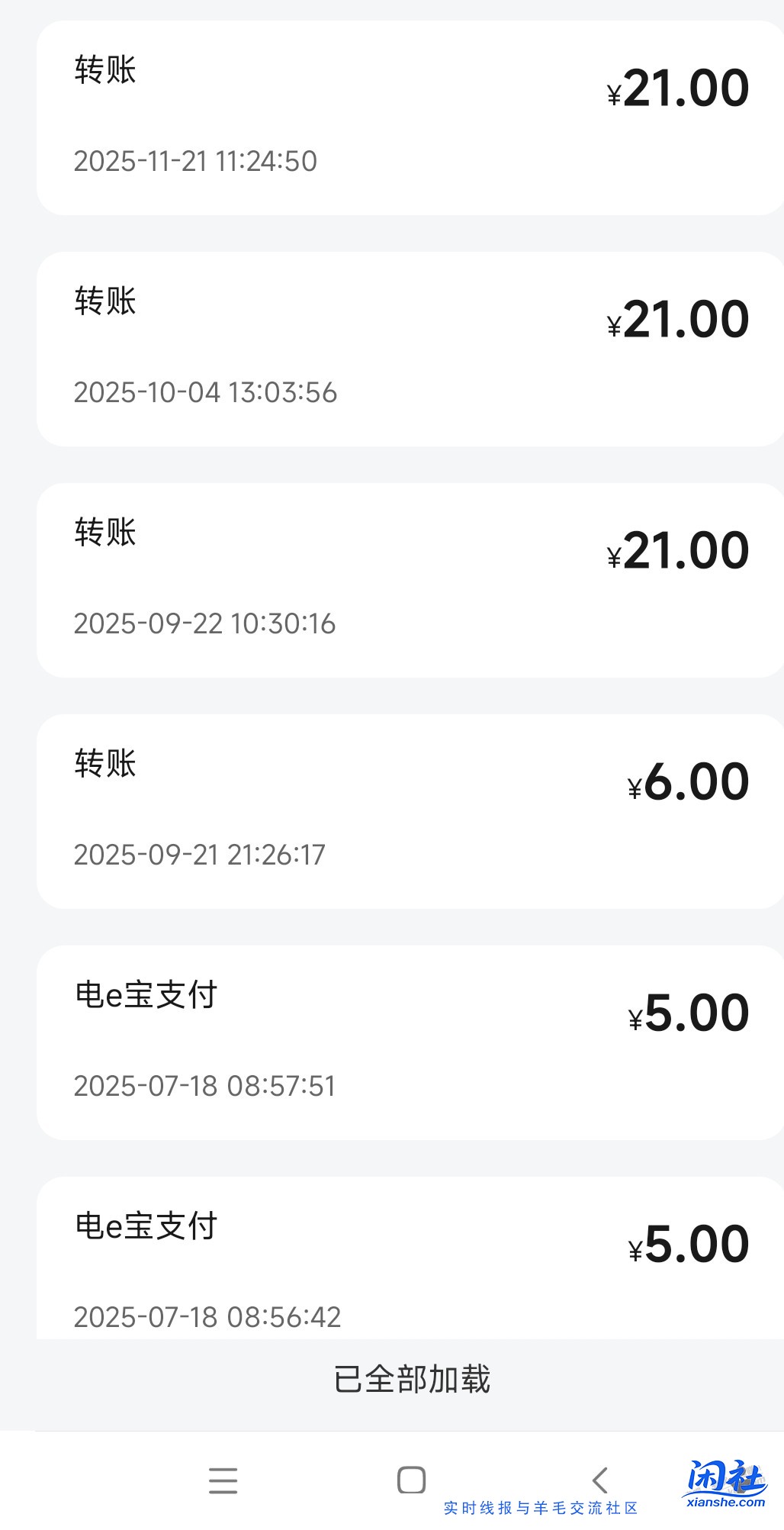The width and height of the screenshot is (784, 1530).
Task: Tap the 电e宝支付 label on the last card
Action: [146, 1226]
